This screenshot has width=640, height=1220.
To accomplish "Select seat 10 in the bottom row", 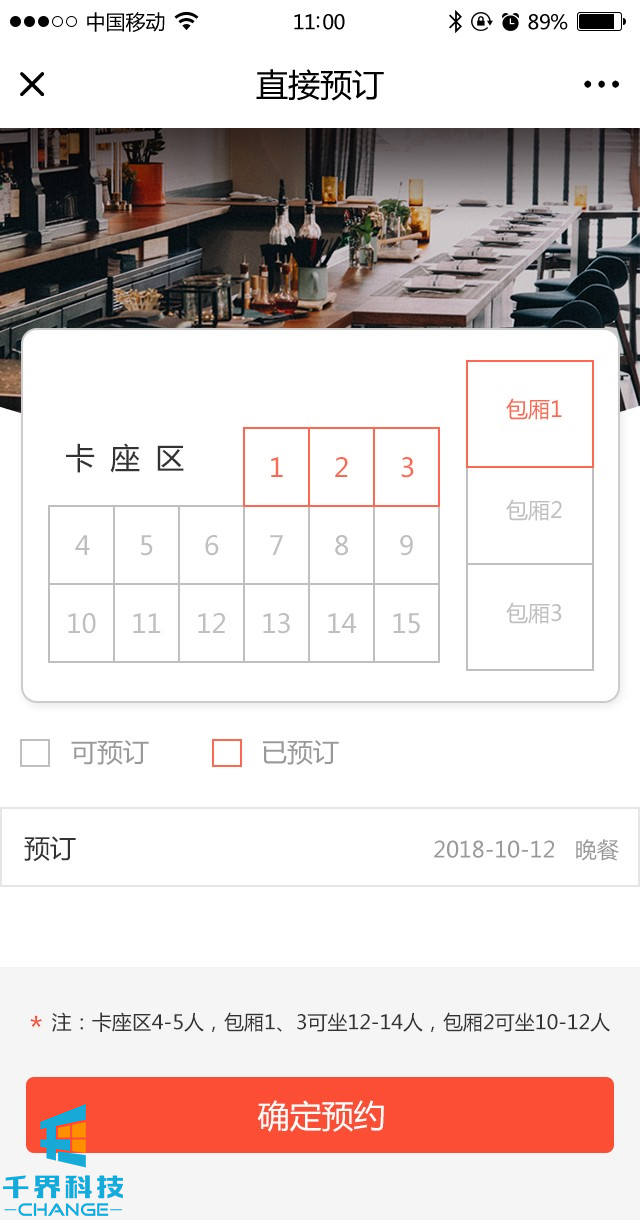I will point(82,623).
